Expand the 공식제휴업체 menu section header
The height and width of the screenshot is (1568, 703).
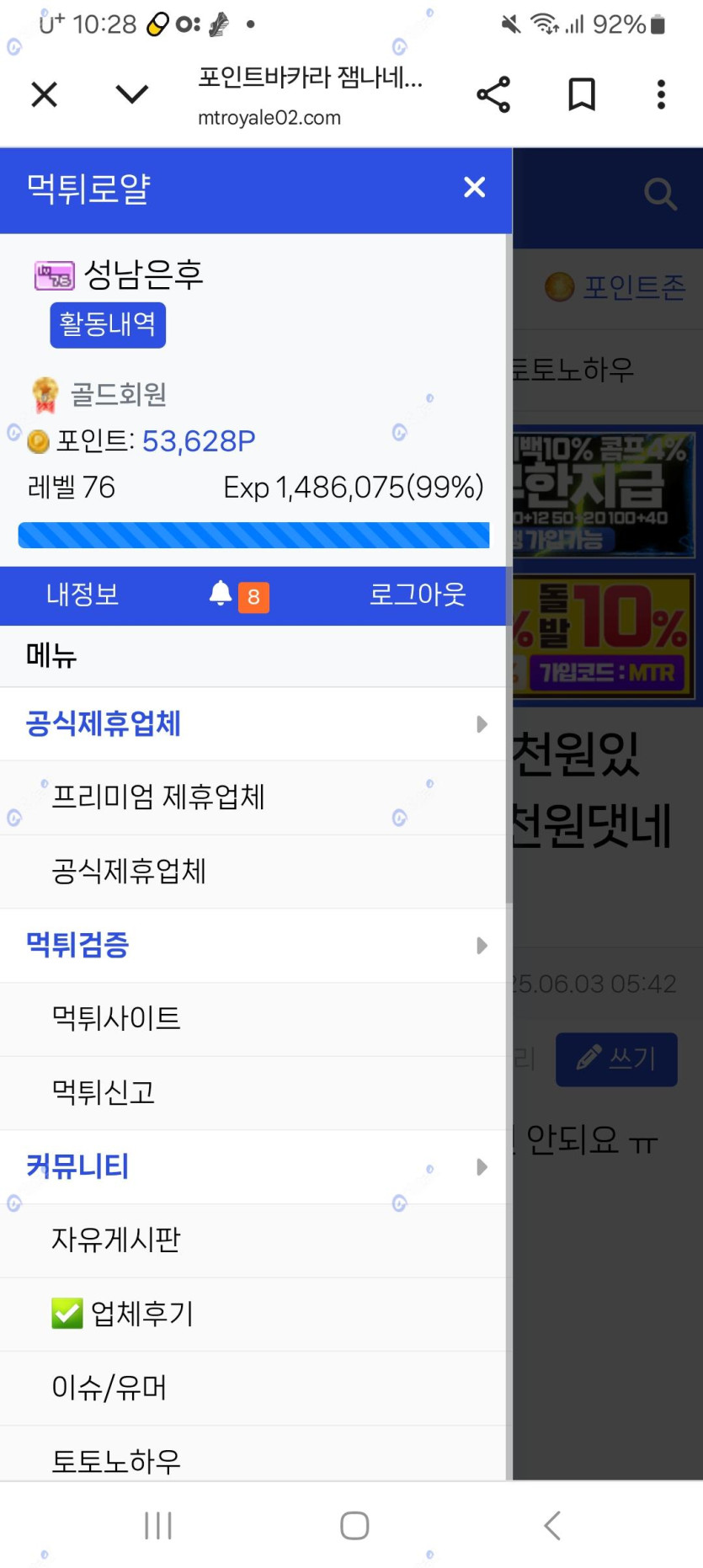tap(253, 724)
